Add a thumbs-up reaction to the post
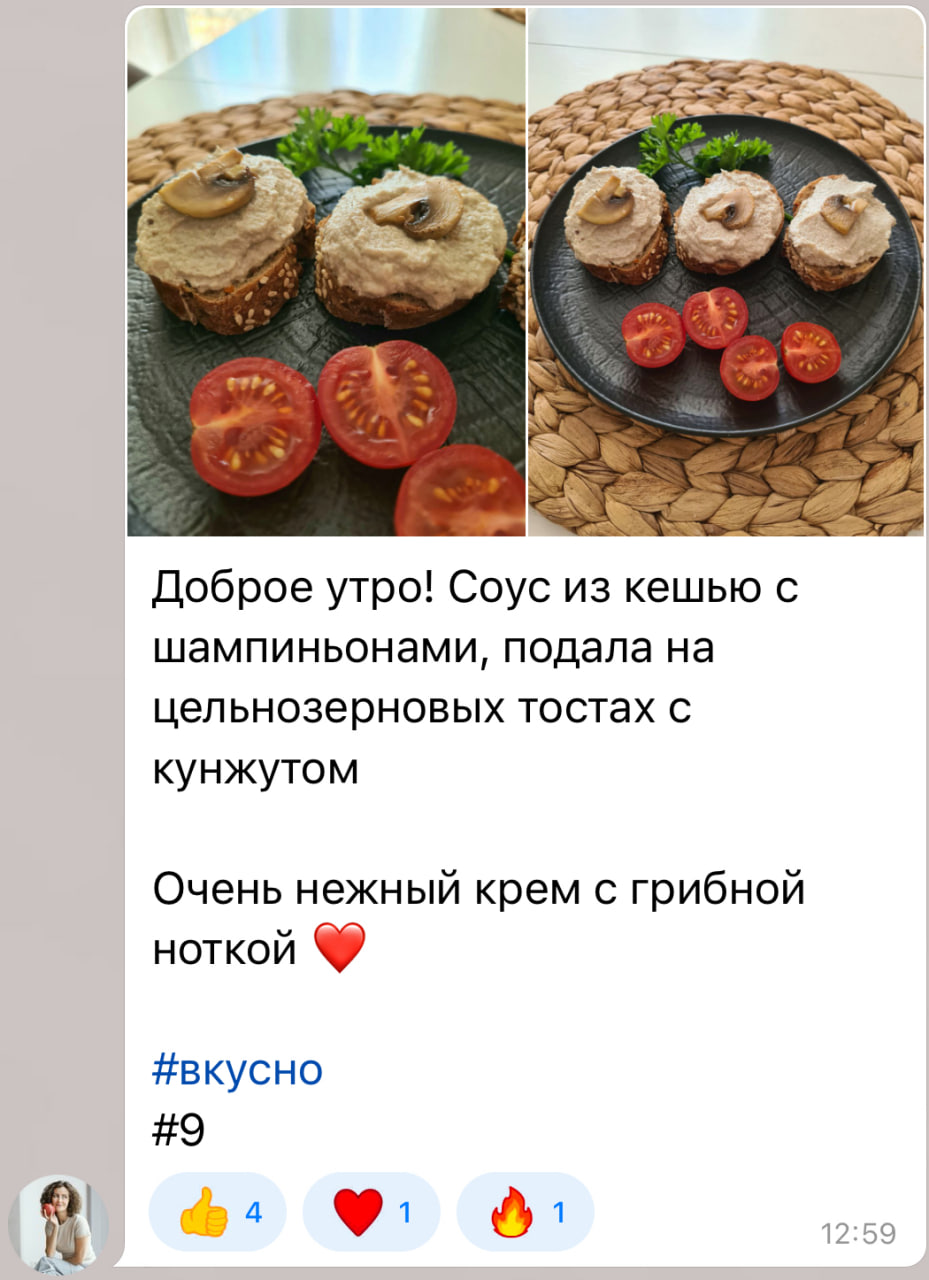929x1280 pixels. [218, 1212]
